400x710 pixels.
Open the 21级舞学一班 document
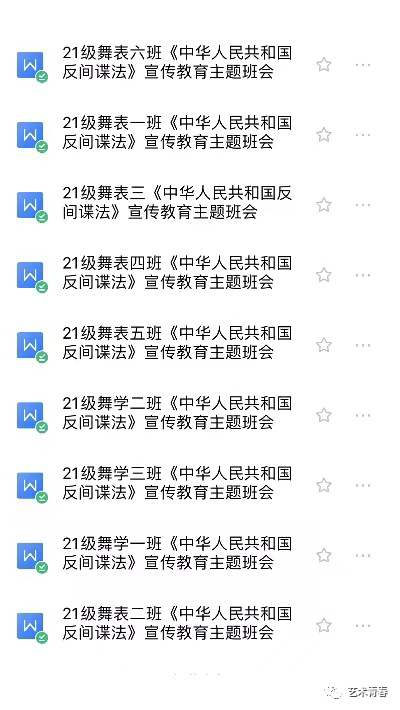[177, 553]
